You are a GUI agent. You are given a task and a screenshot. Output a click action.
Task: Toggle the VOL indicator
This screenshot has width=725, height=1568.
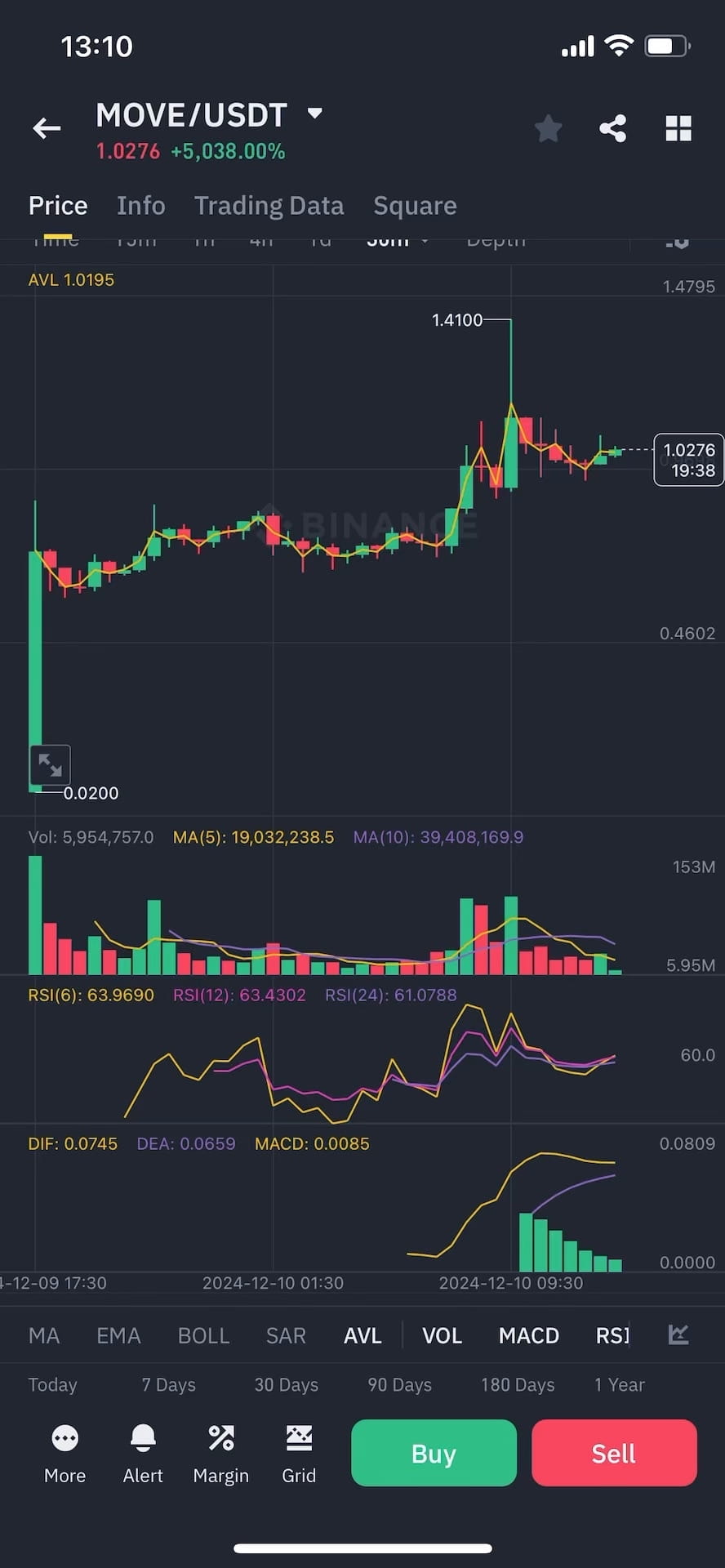[x=442, y=1334]
